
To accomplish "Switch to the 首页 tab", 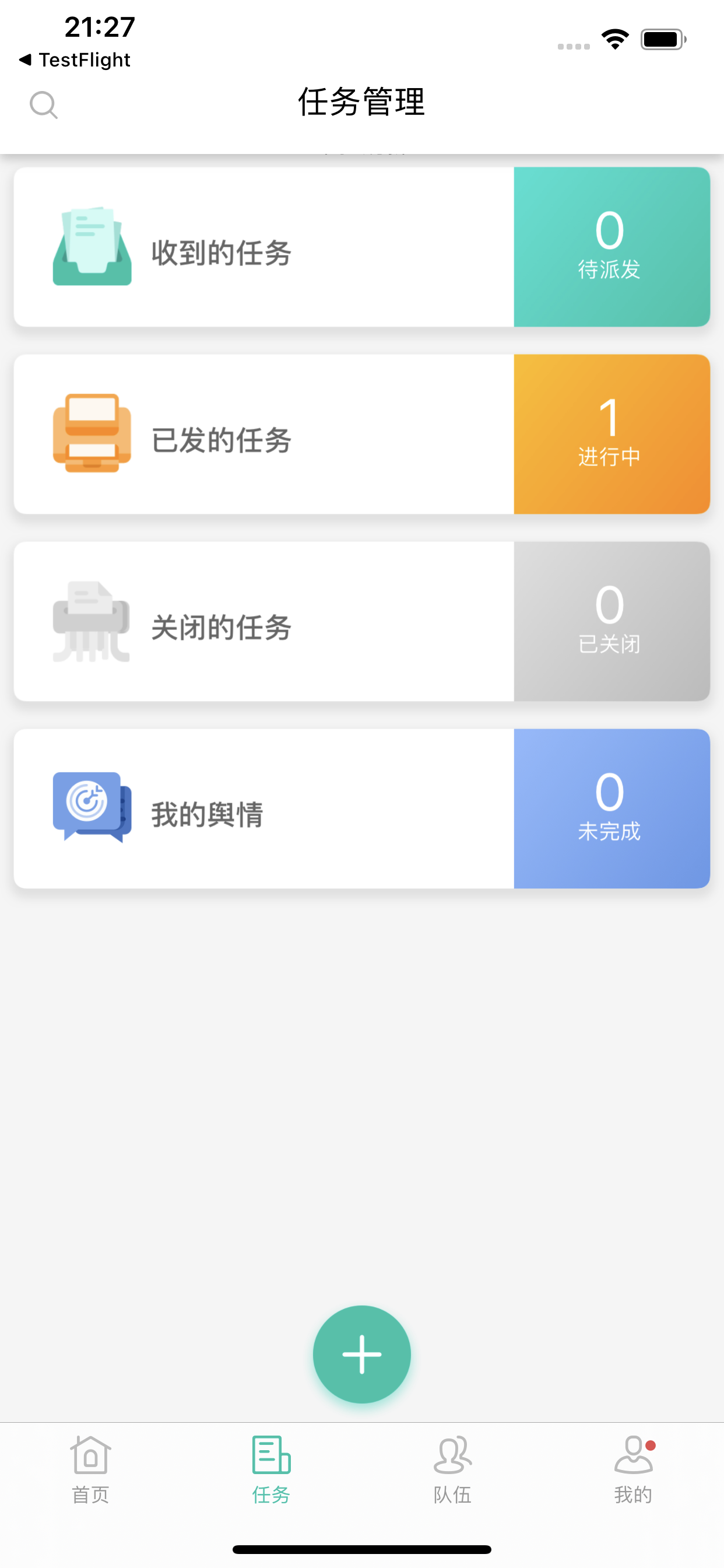I will click(90, 1469).
